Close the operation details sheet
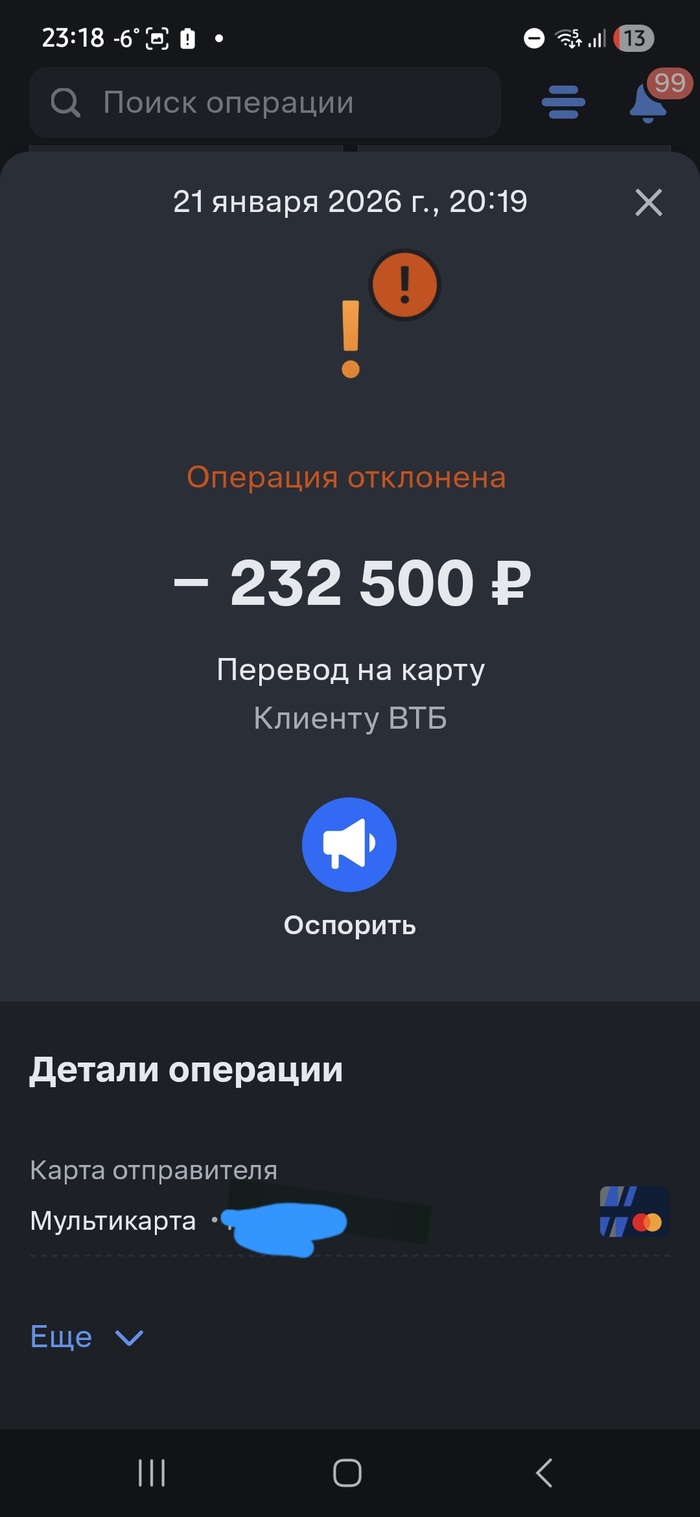The width and height of the screenshot is (700, 1517). [648, 203]
